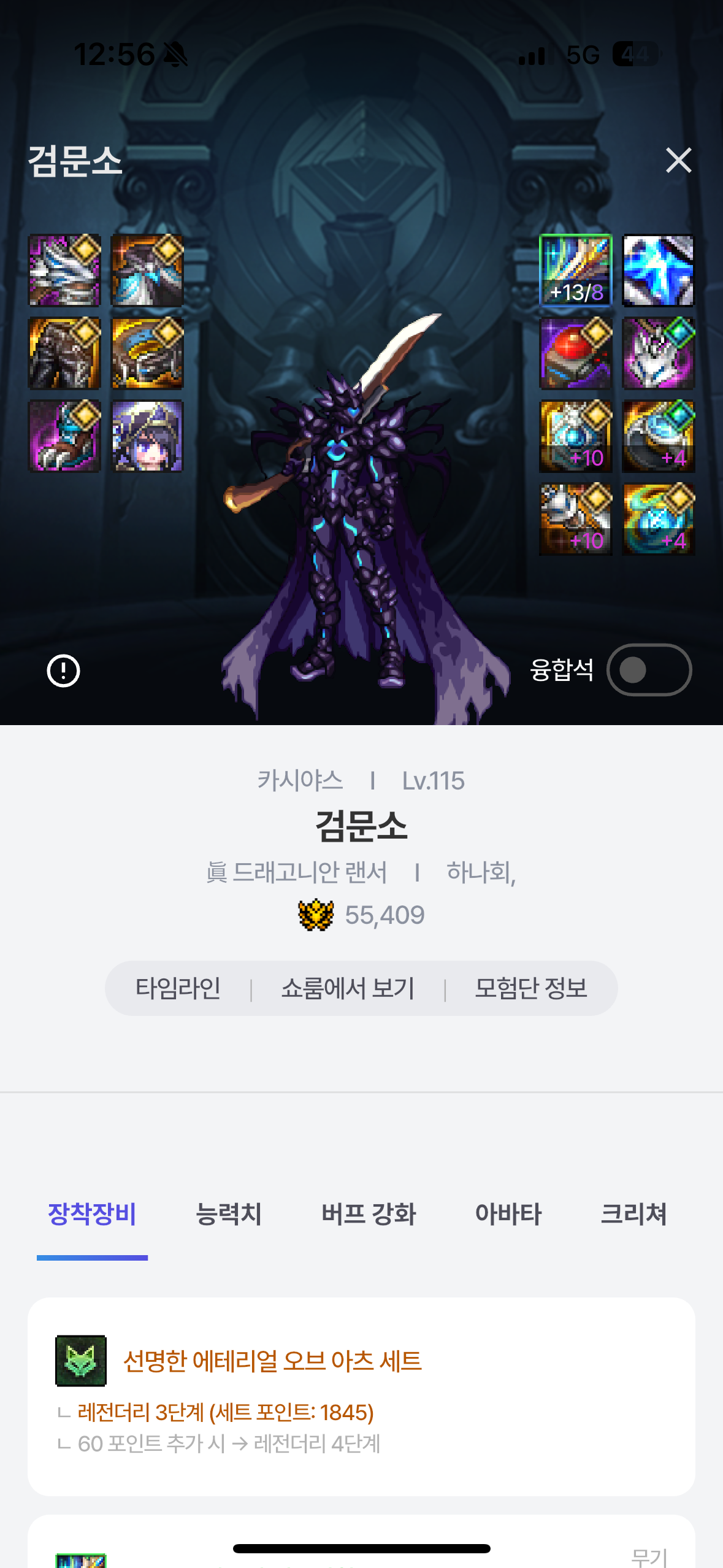Screen dimensions: 723x1568
Task: Toggle the 융합석 switch
Action: click(649, 670)
